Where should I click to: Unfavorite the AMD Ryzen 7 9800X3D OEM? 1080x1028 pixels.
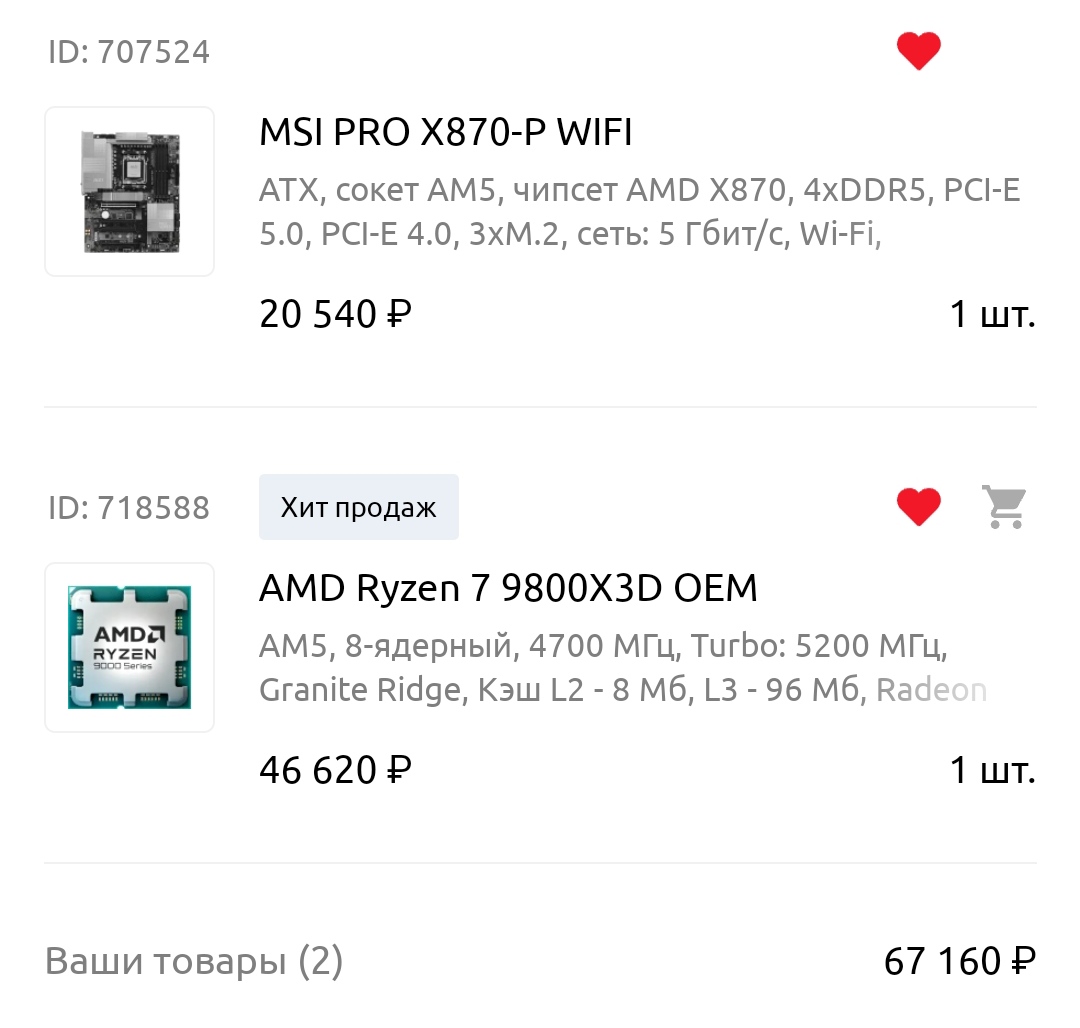tap(918, 507)
